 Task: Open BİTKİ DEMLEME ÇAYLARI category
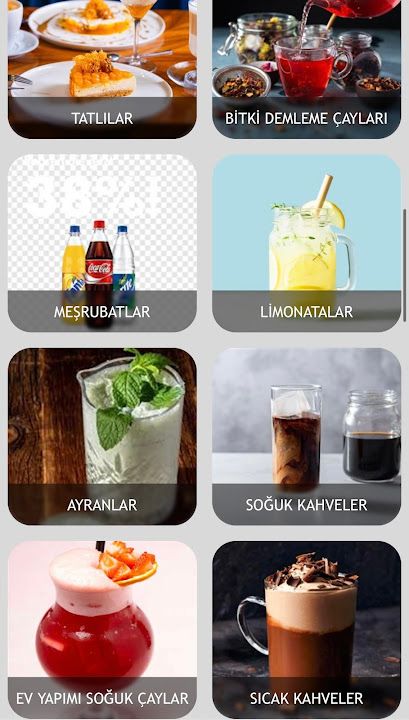(x=307, y=69)
